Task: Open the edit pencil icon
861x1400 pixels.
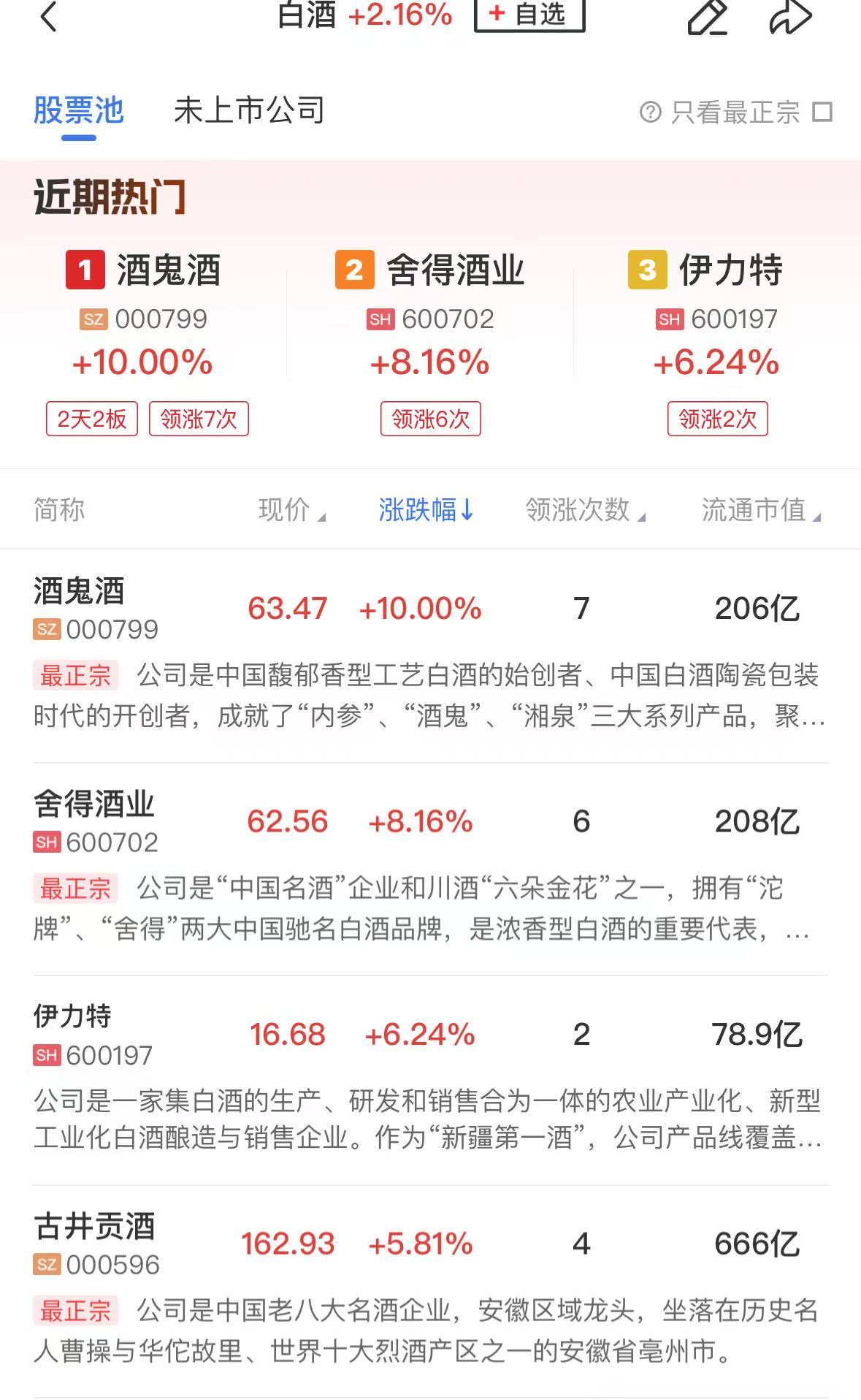Action: pyautogui.click(x=707, y=16)
